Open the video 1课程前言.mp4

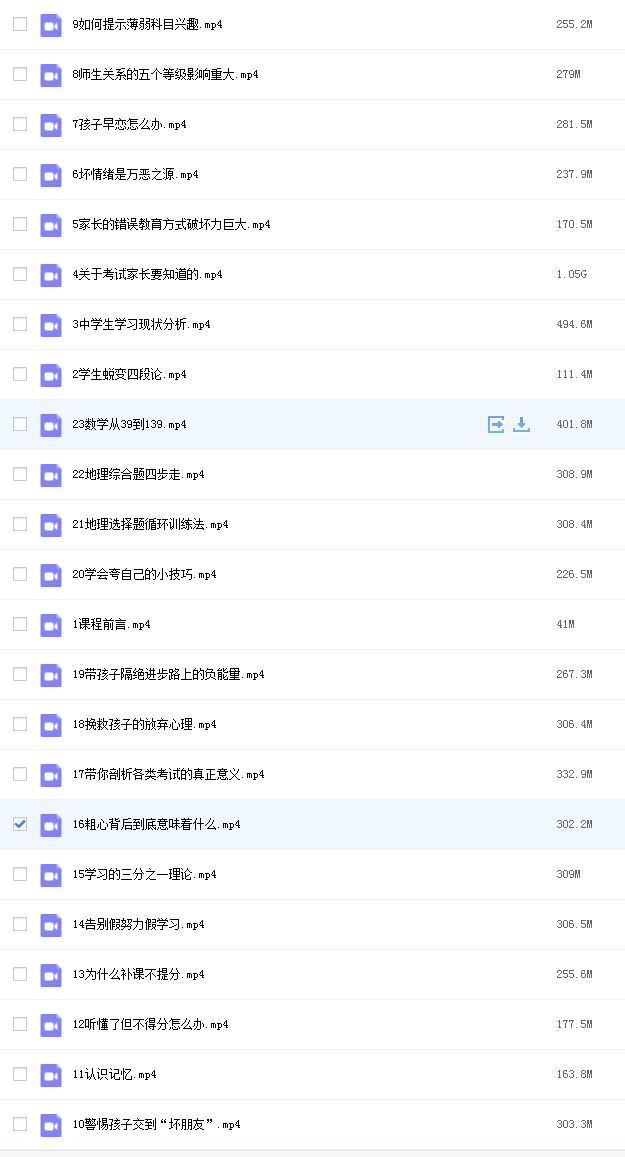click(111, 624)
